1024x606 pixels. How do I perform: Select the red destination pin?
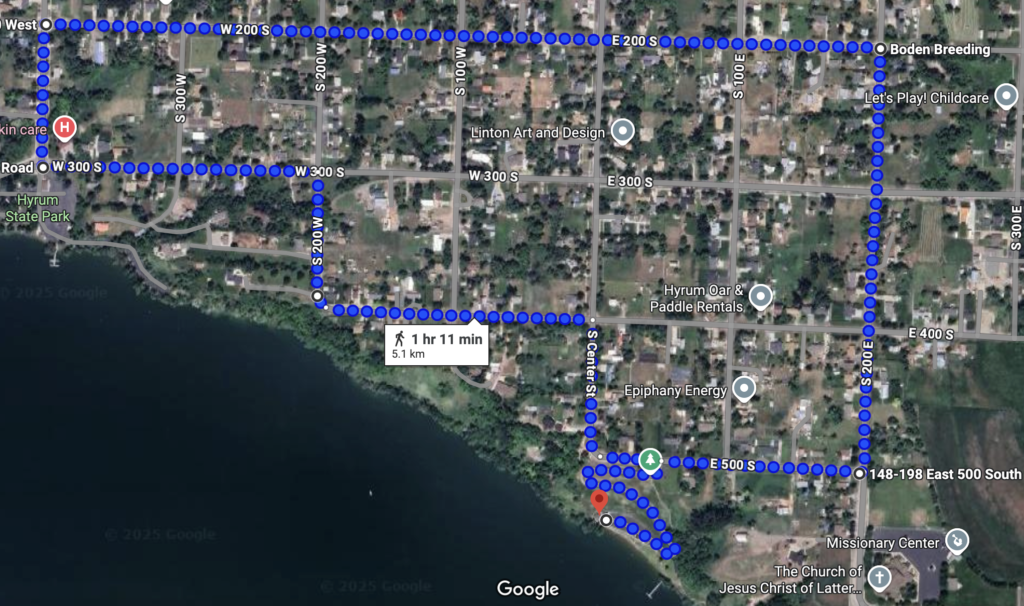(x=599, y=500)
